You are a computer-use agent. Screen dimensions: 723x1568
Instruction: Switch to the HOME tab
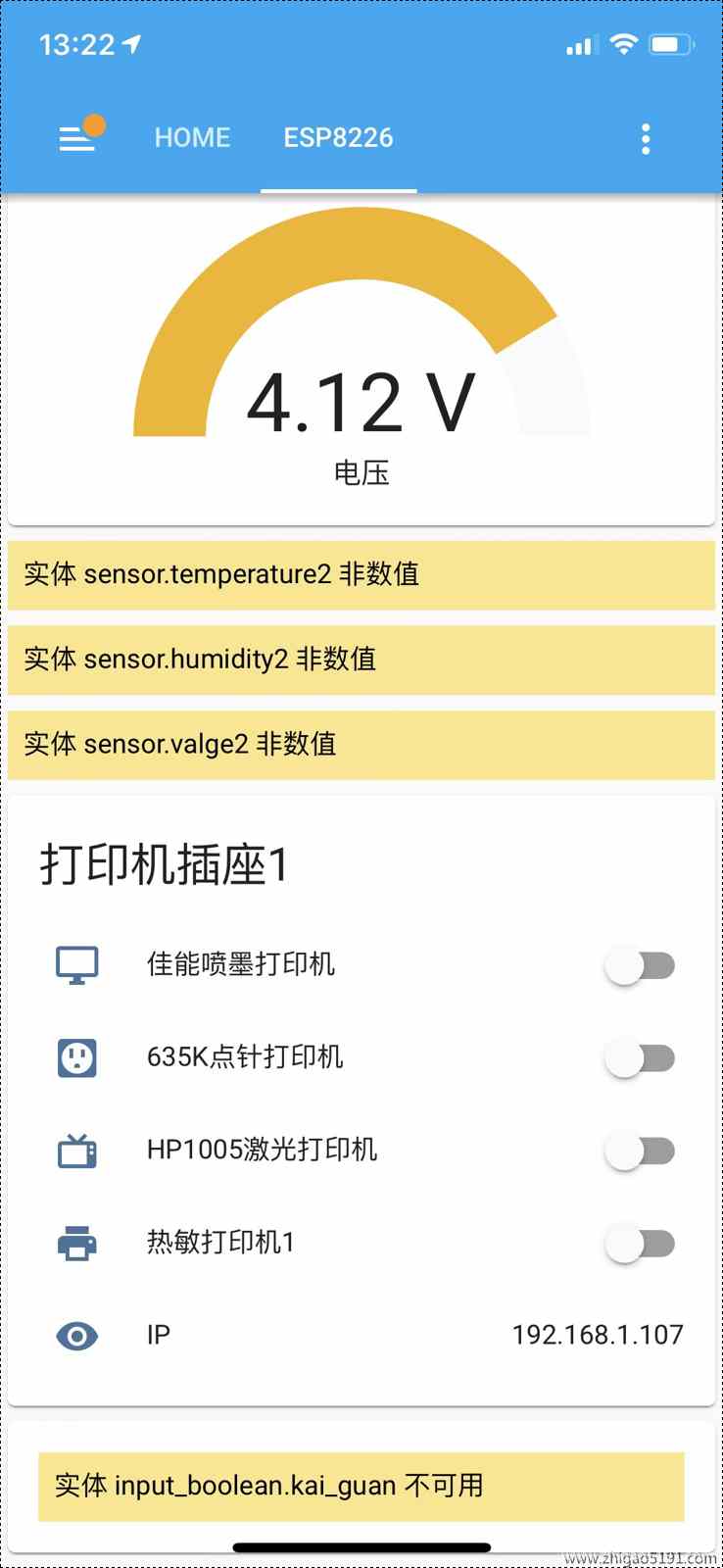coord(192,138)
